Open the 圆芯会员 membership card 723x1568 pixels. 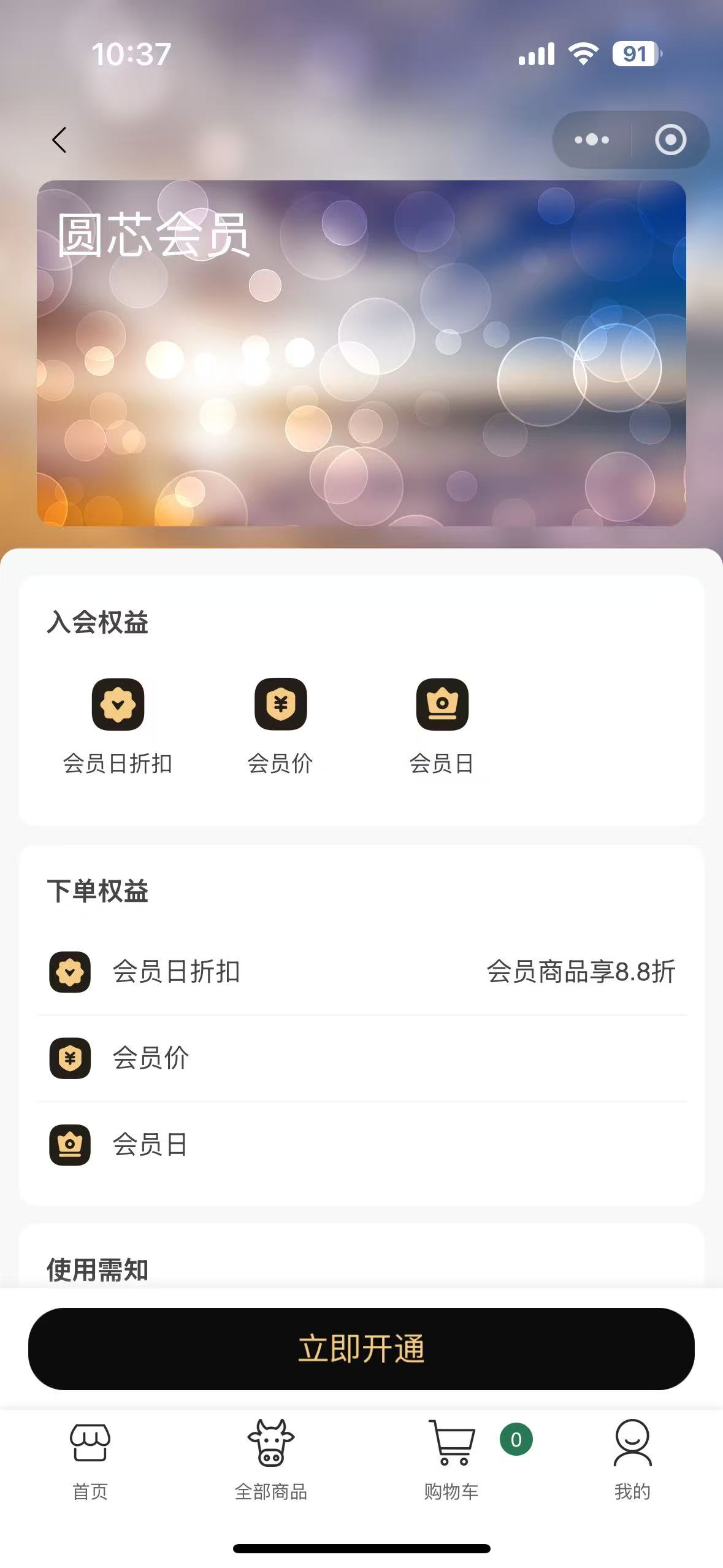[x=361, y=353]
